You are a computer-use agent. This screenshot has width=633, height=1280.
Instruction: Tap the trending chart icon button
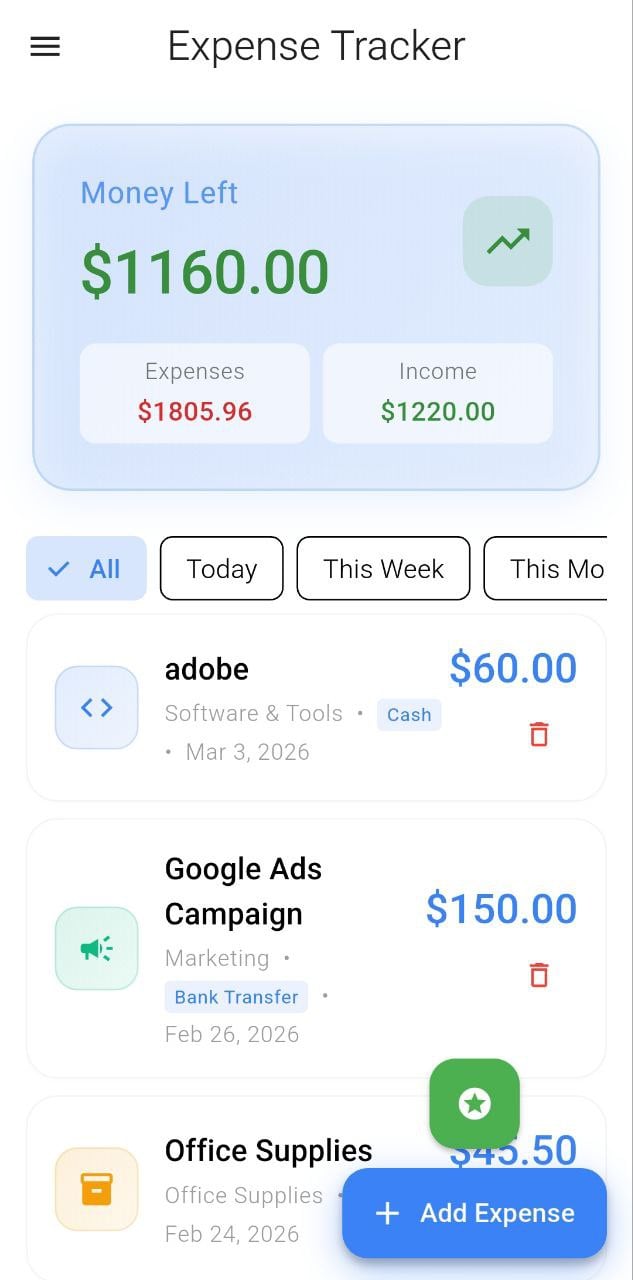coord(508,241)
